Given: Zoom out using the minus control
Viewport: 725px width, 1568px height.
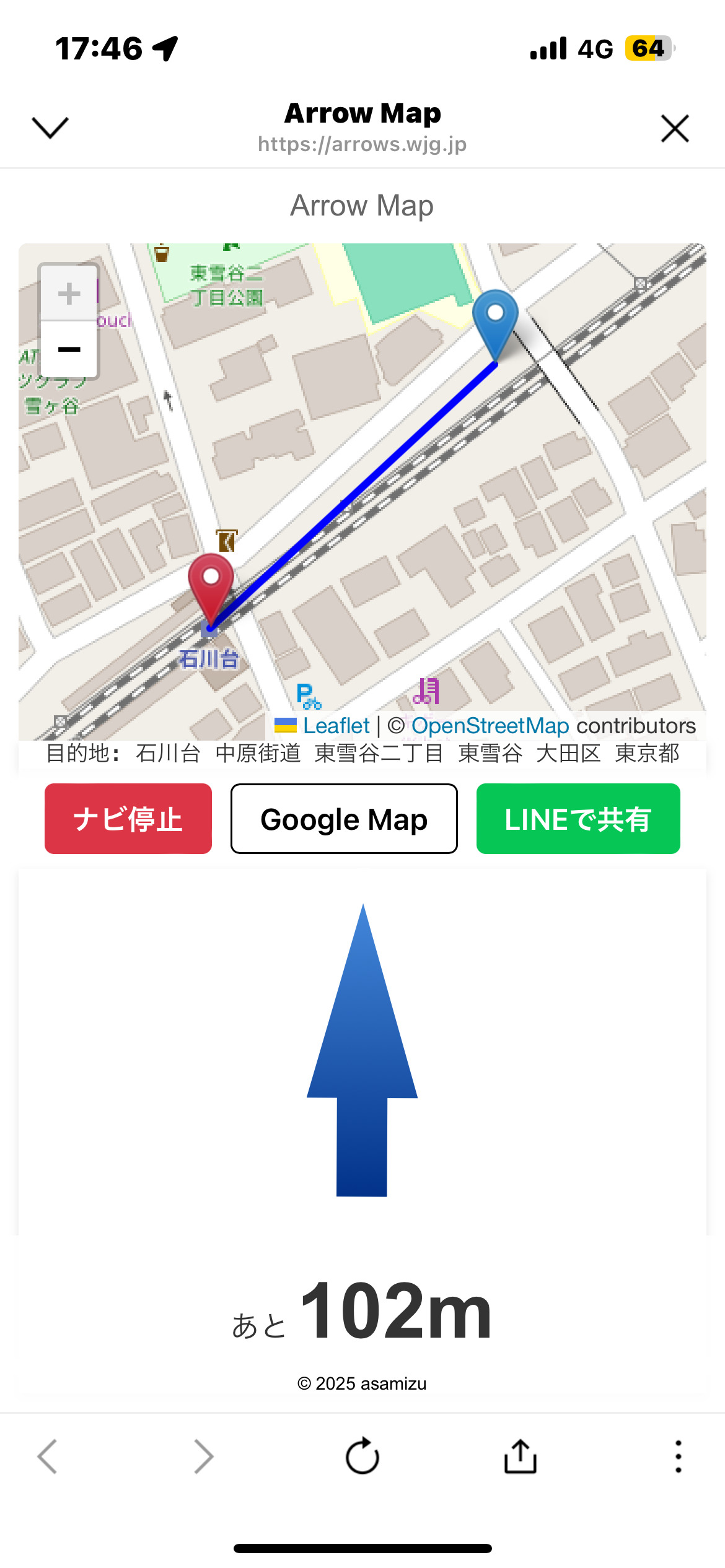Looking at the screenshot, I should tap(69, 349).
